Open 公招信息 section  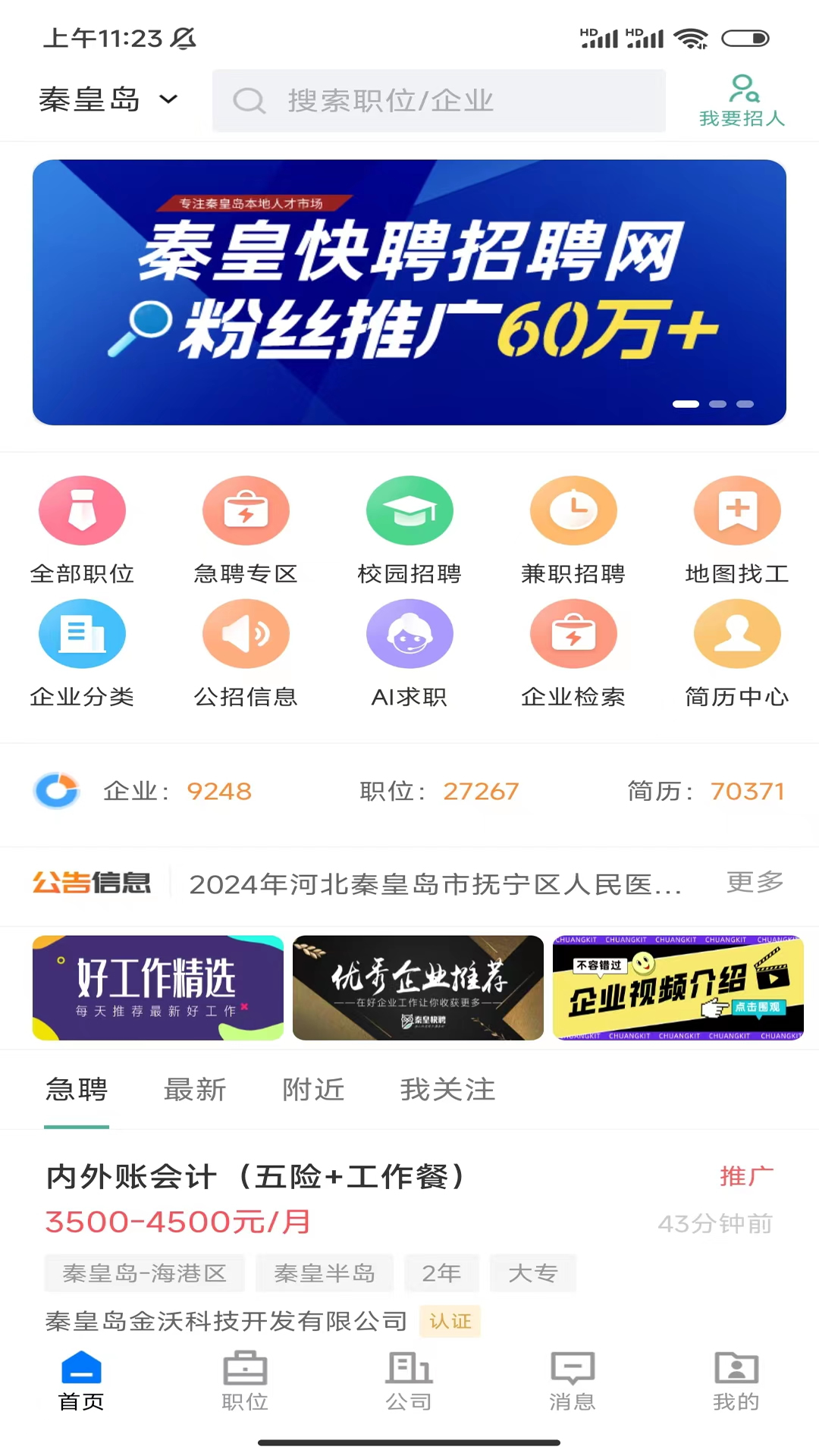coord(246,654)
